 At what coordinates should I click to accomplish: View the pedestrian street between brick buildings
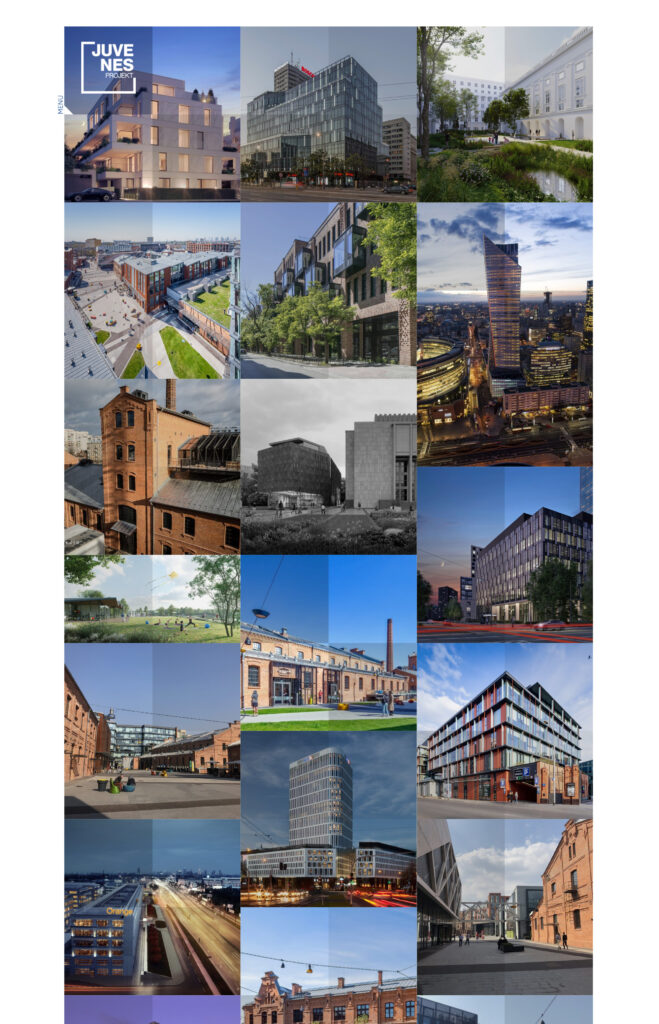(x=504, y=907)
